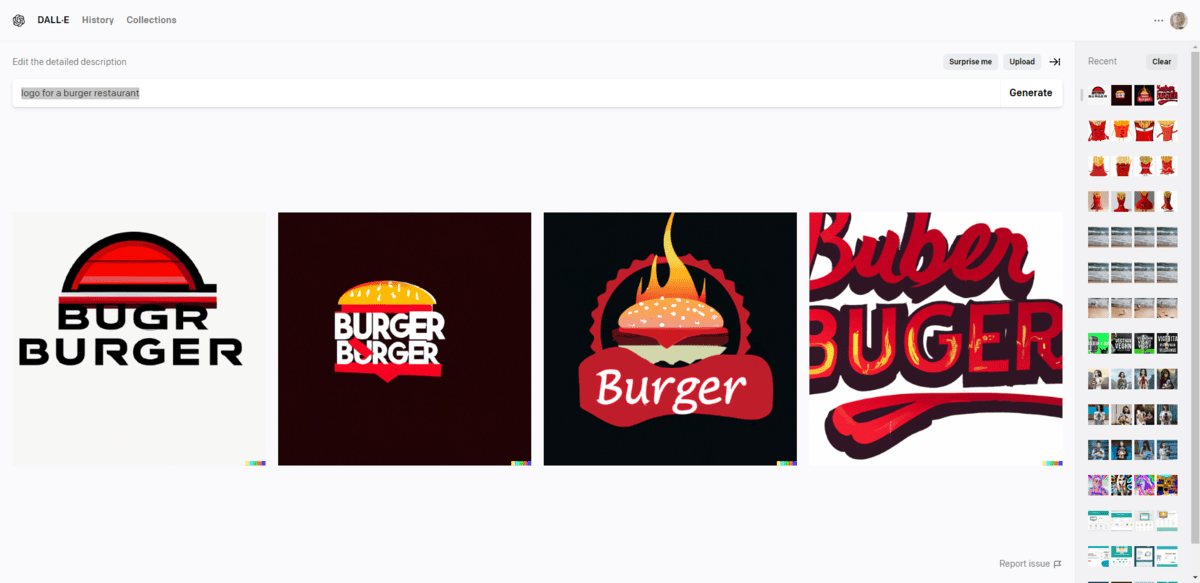Open the first recent burger logo thumbnail

[1098, 95]
